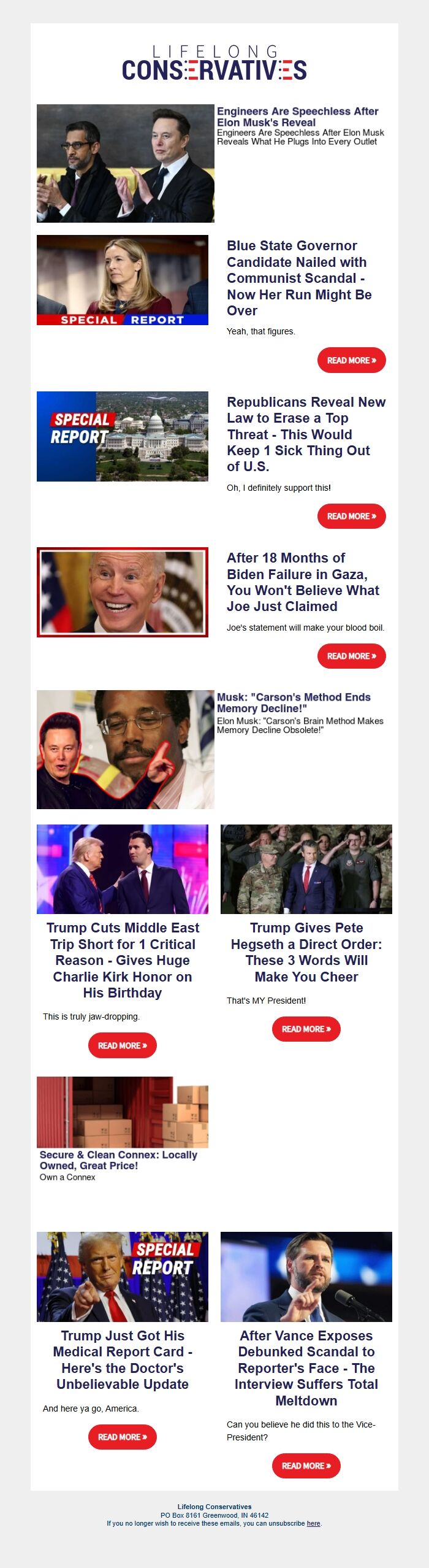Open Read More on Biden Gaza story
Viewport: 429px width, 1568px height.
[351, 656]
